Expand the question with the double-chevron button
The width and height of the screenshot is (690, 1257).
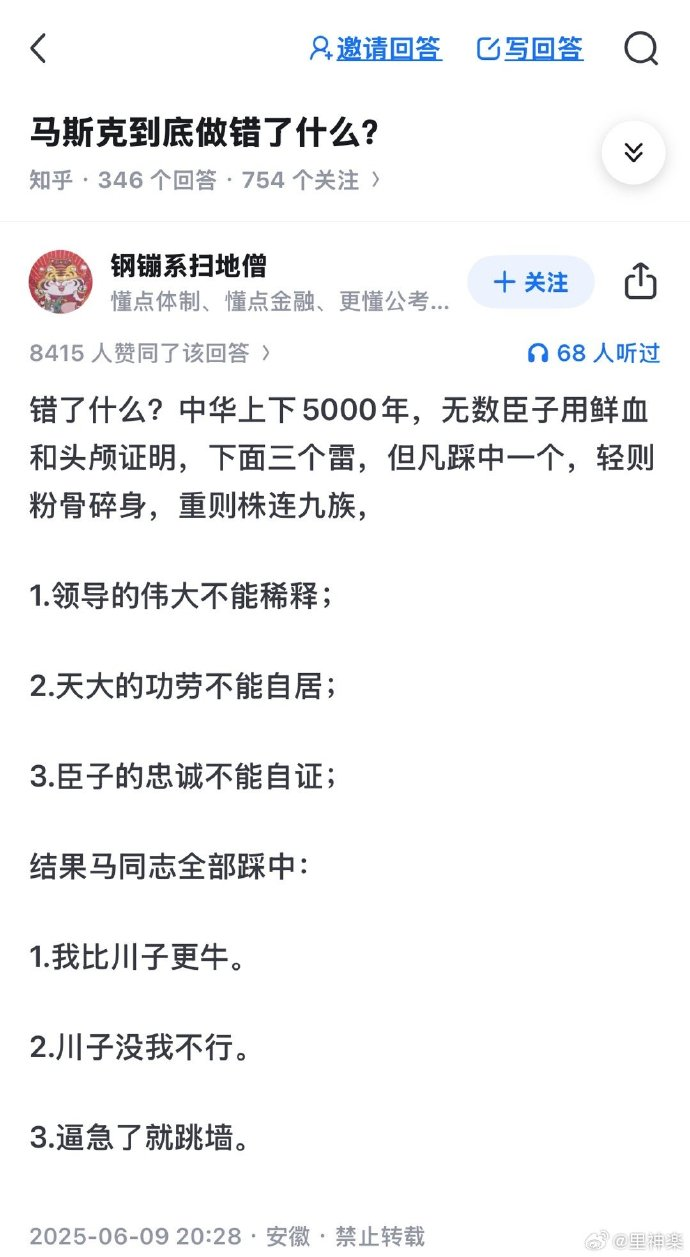633,152
